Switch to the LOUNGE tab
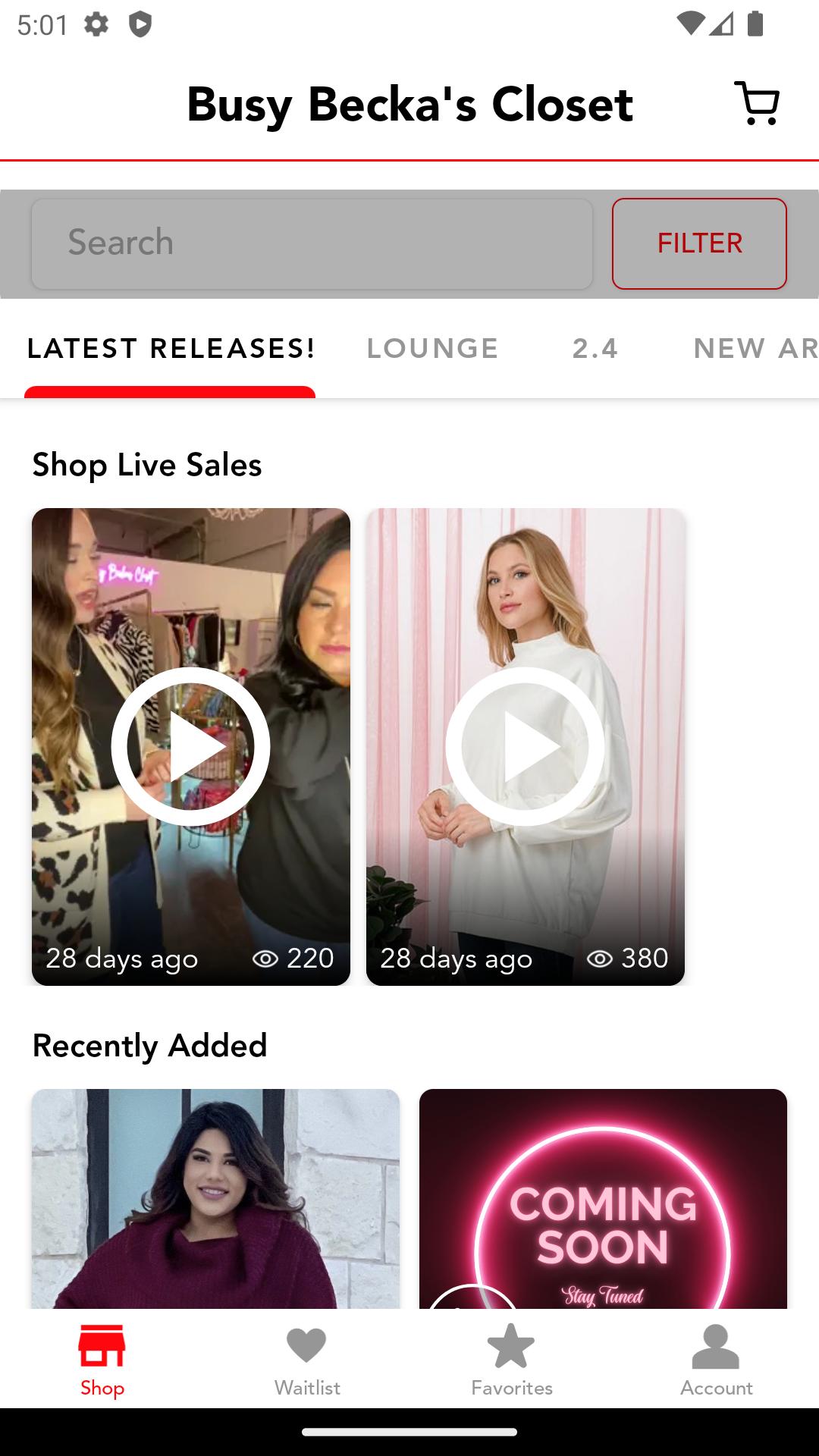 coord(432,349)
